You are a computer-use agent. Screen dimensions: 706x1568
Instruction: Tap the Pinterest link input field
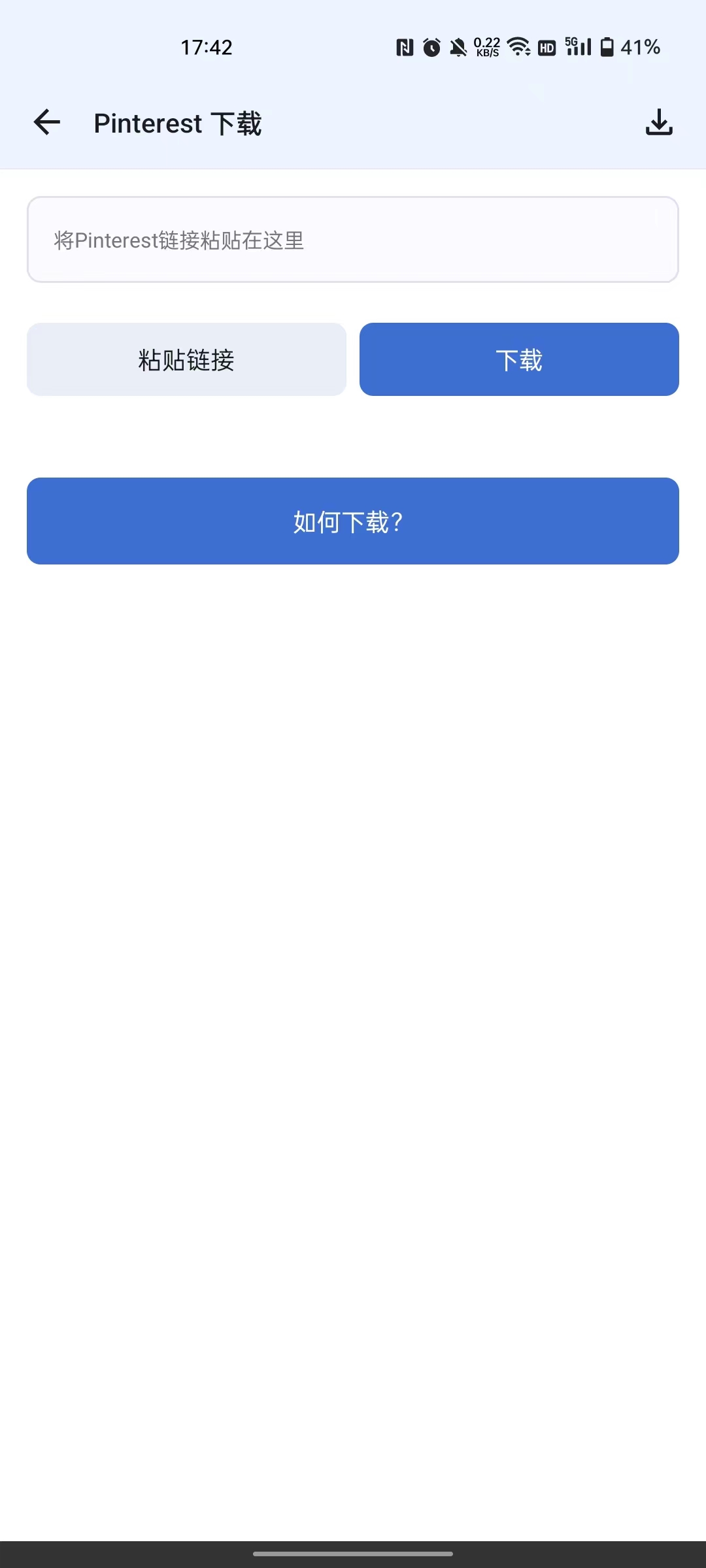(353, 240)
